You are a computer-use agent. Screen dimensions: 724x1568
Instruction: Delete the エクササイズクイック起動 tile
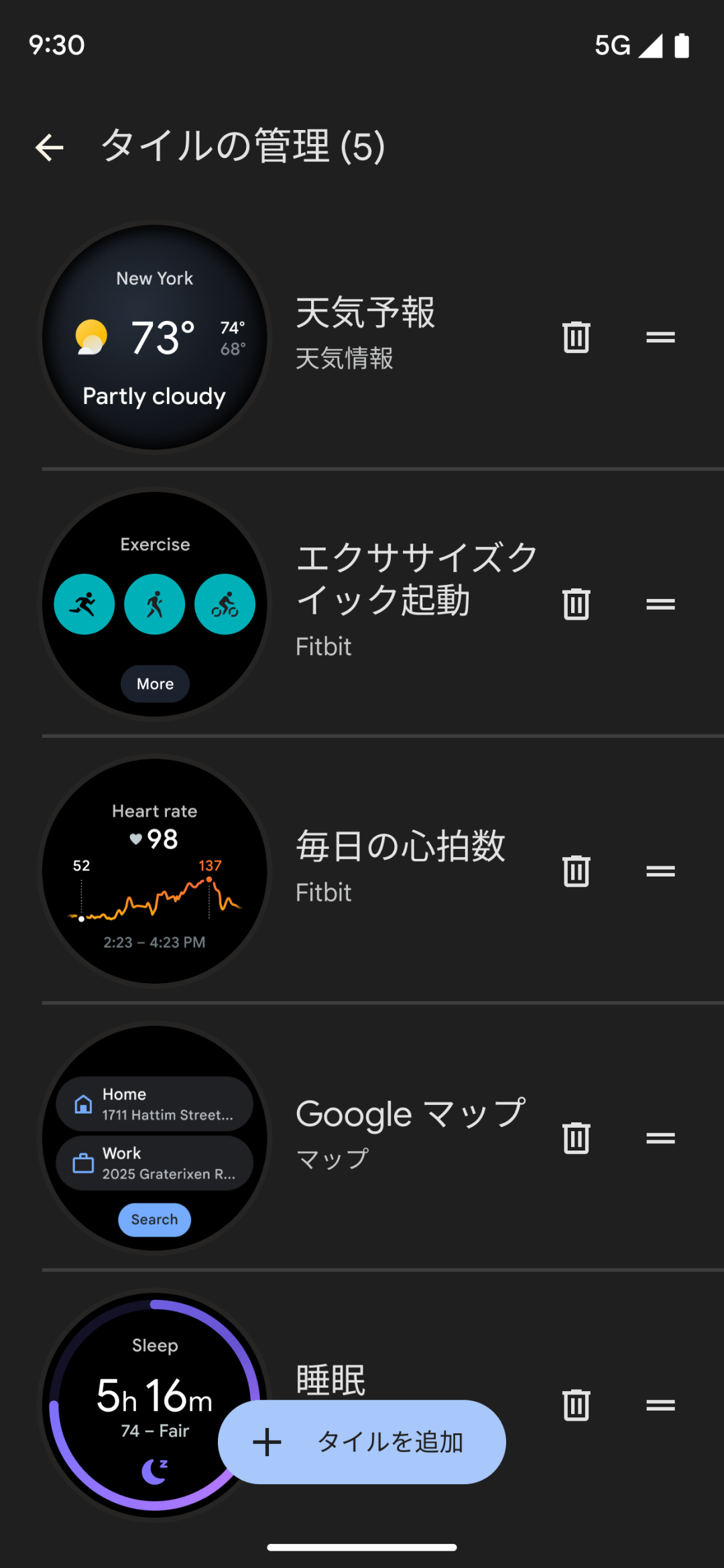576,604
